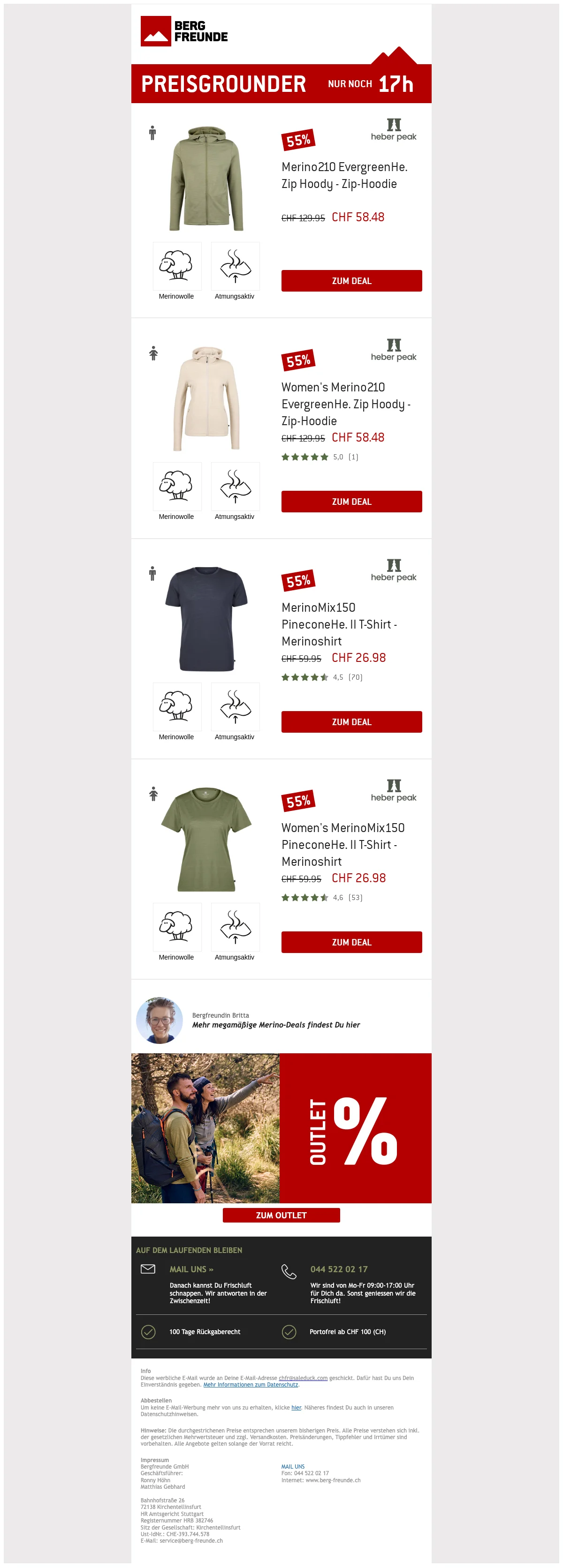The height and width of the screenshot is (1568, 563).
Task: View the beige women's zip hoodie image
Action: (206, 399)
